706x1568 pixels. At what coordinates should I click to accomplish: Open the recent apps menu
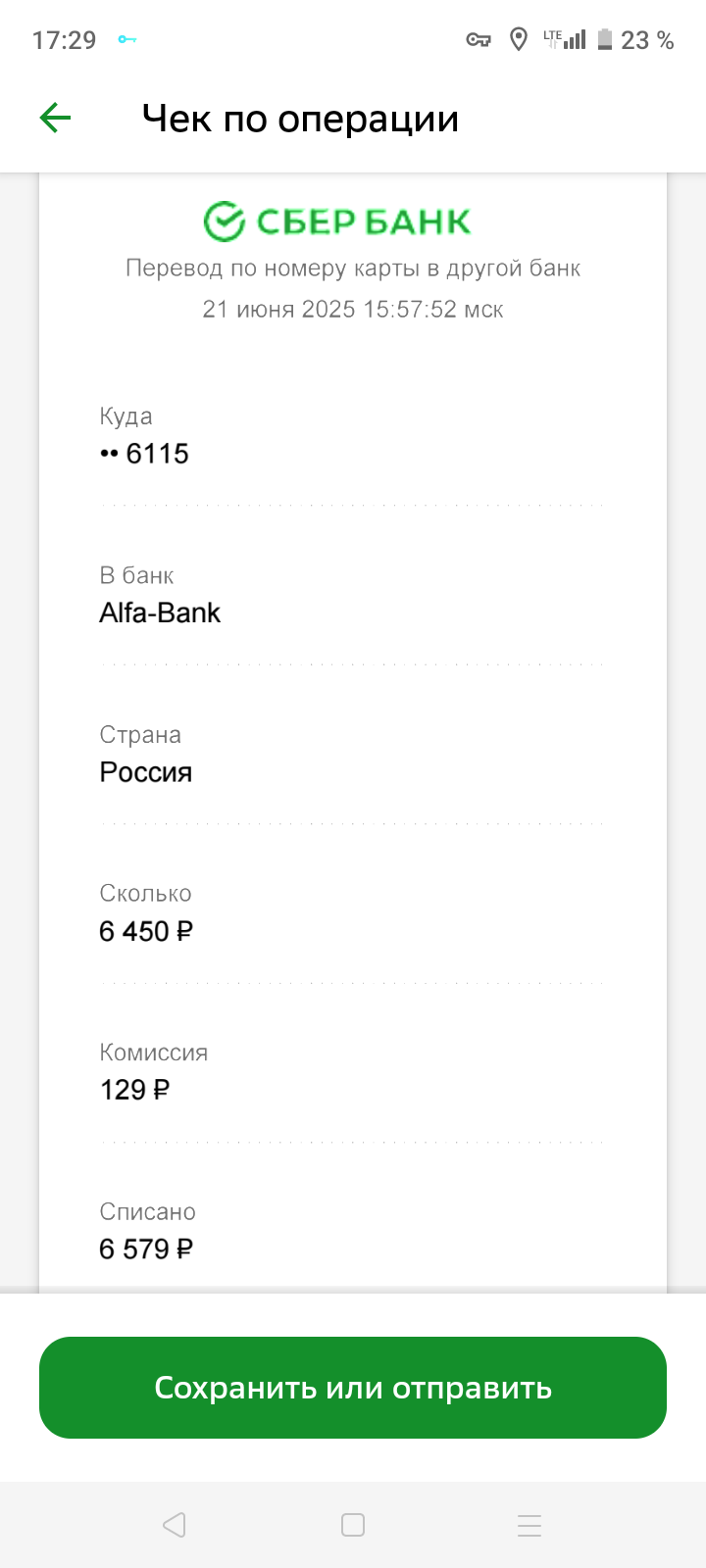(529, 1525)
